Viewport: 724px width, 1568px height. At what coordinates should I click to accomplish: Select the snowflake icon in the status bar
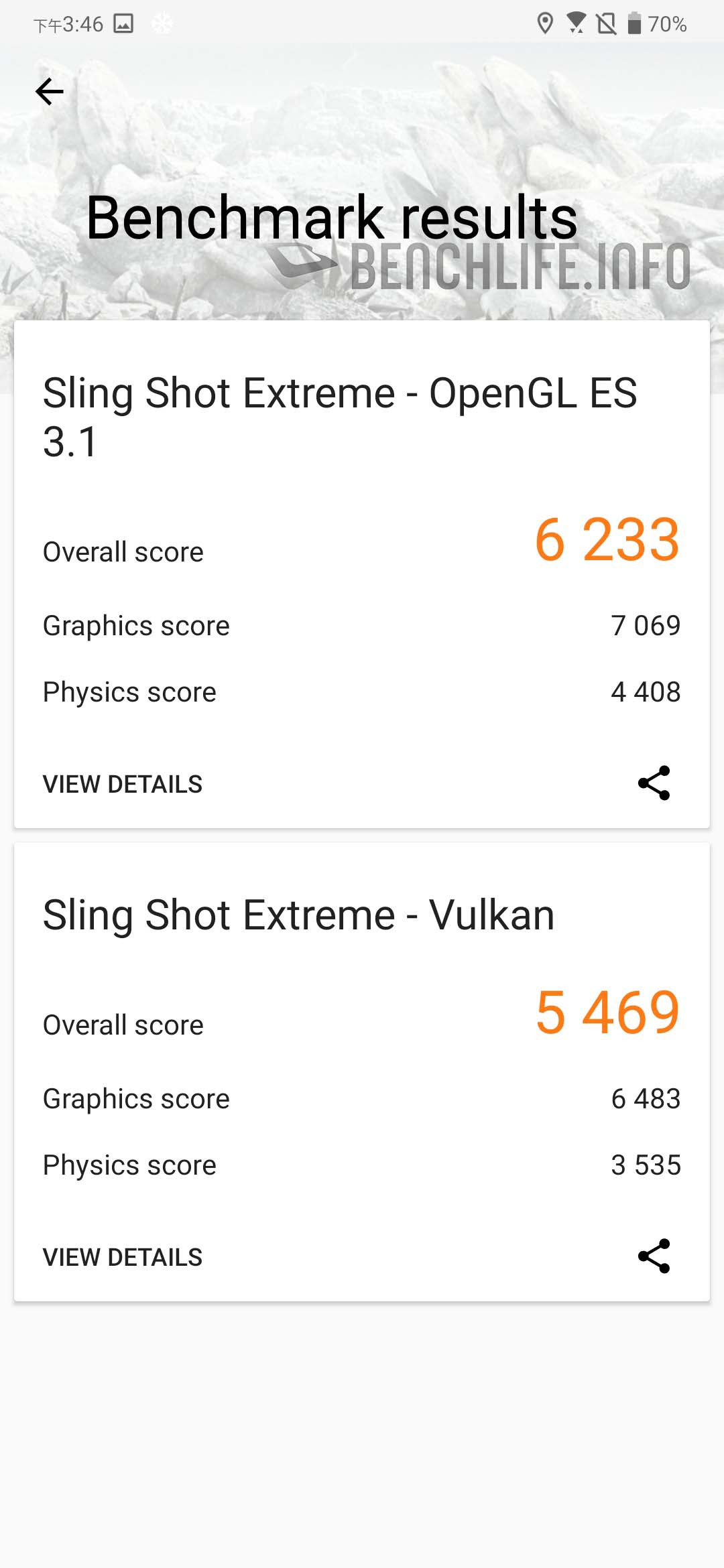(161, 23)
